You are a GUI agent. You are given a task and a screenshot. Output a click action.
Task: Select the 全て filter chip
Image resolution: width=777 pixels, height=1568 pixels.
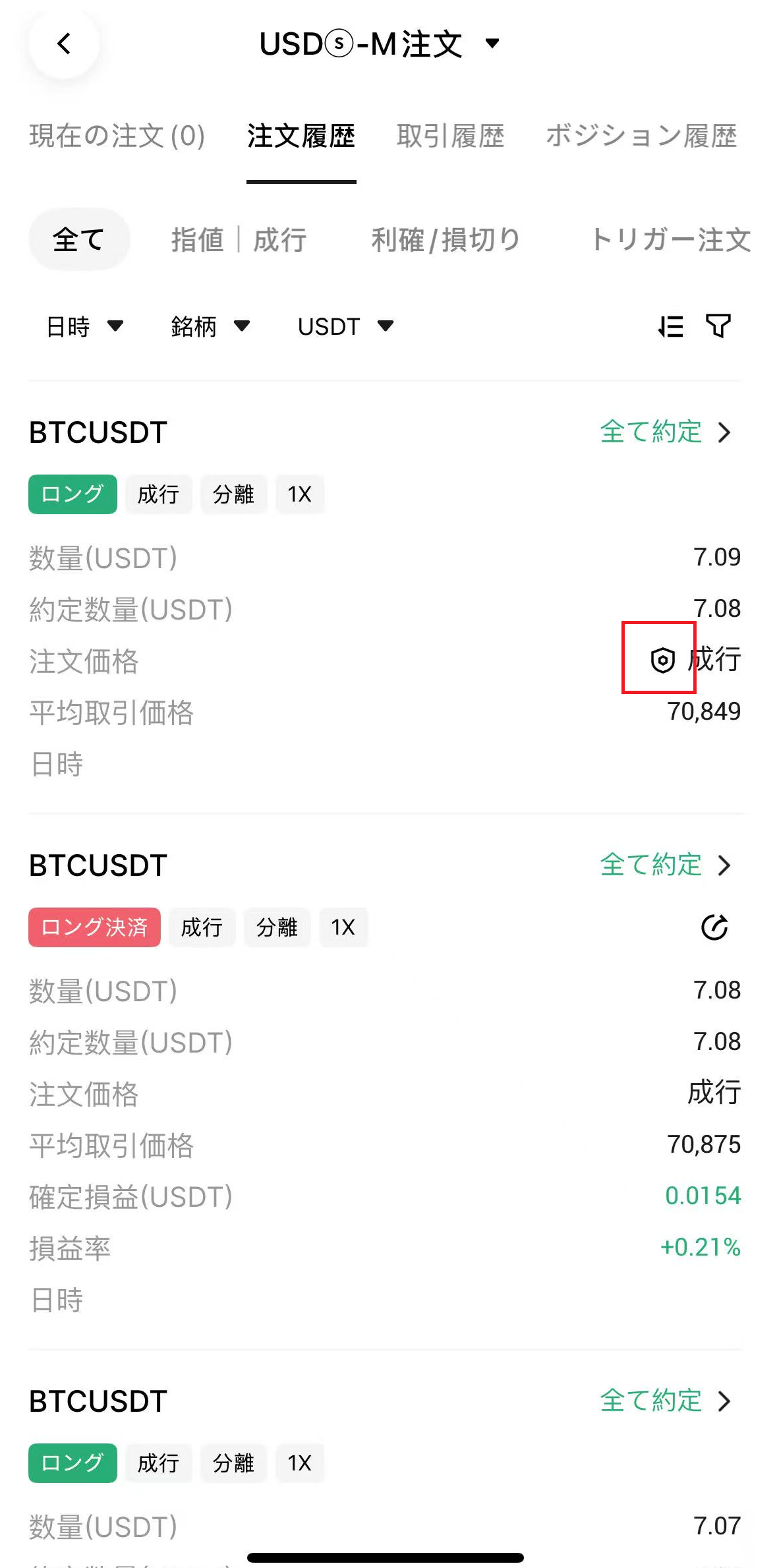point(78,239)
